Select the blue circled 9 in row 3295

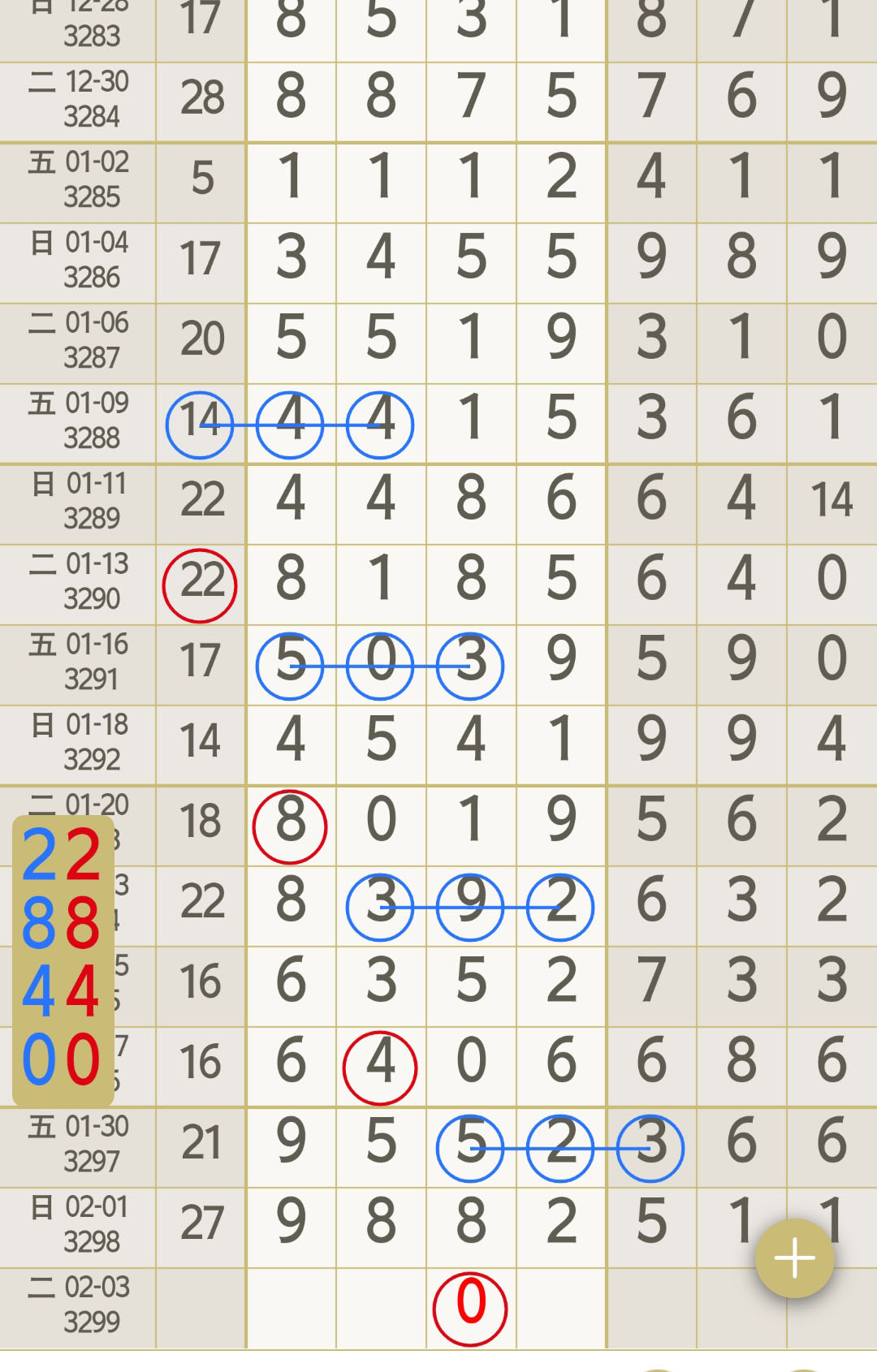click(469, 908)
